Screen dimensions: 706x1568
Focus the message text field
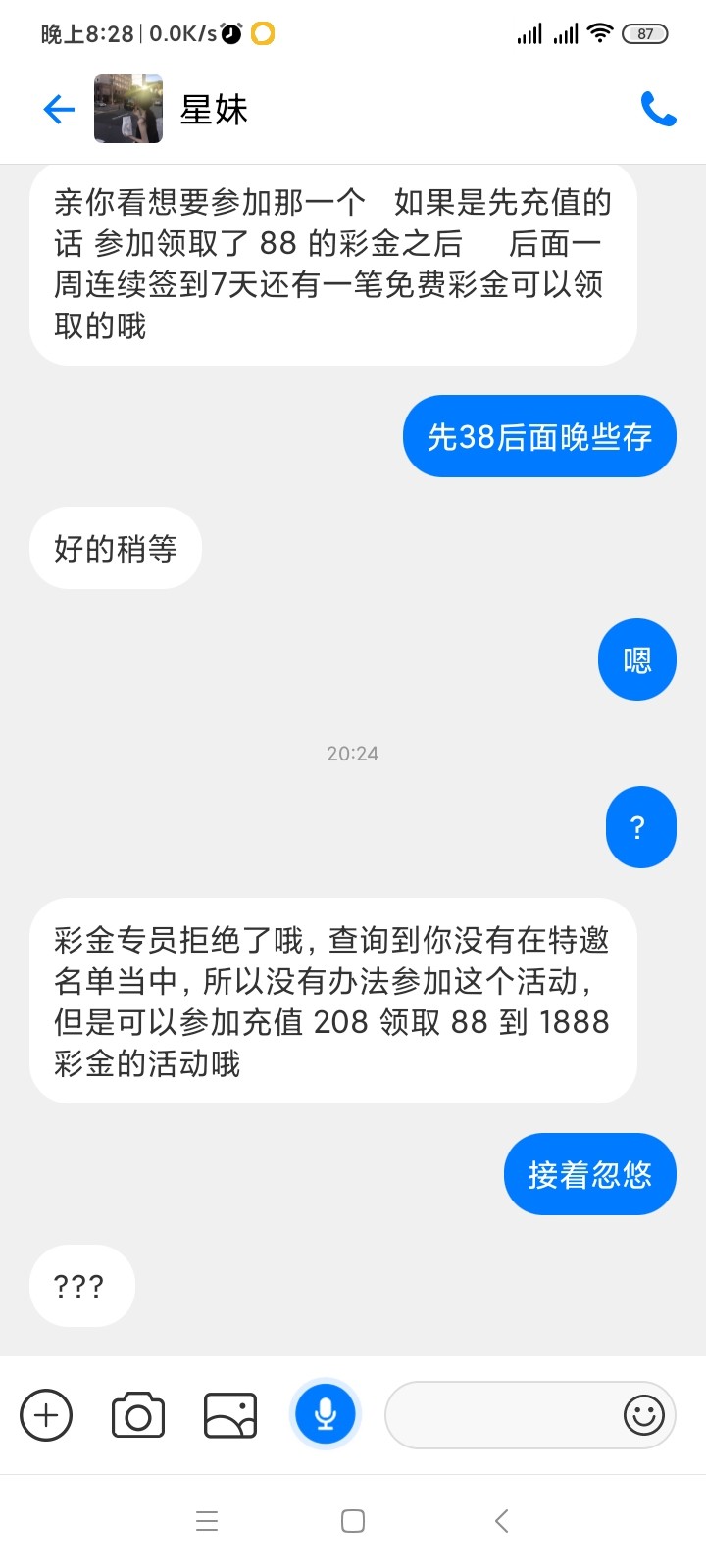pyautogui.click(x=500, y=1415)
